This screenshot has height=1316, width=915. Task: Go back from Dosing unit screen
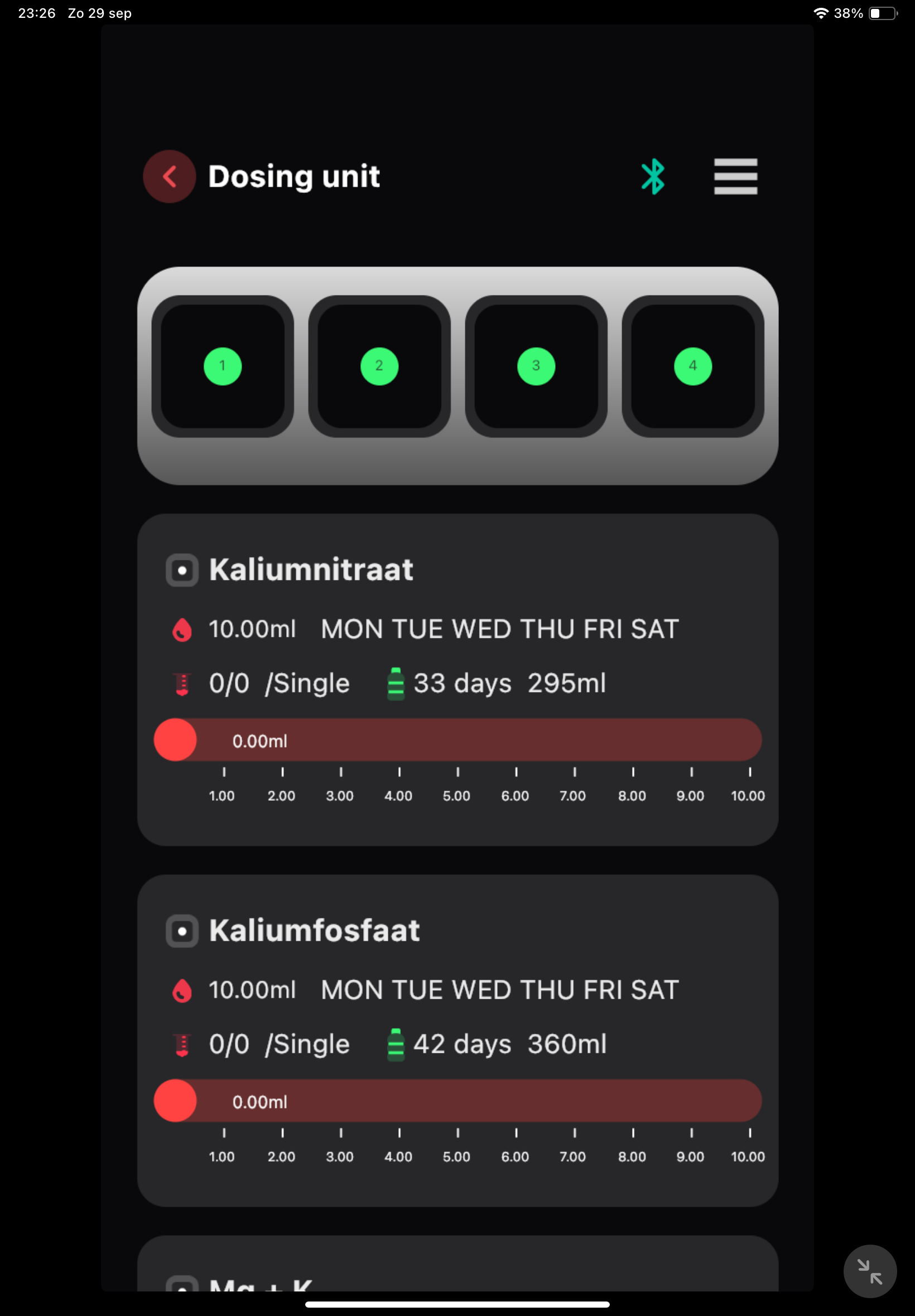pos(169,176)
